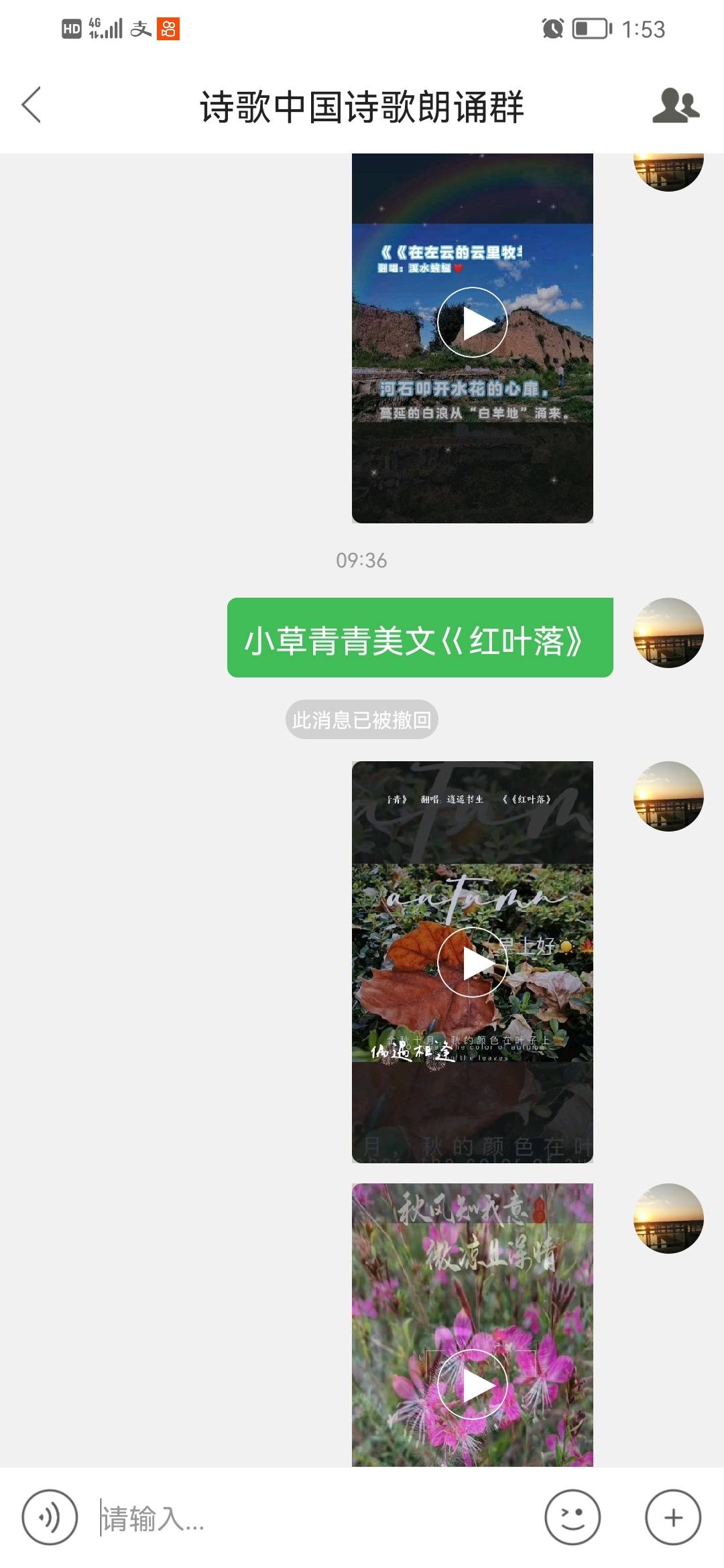Open group members info icon
The image size is (724, 1568).
tap(675, 105)
